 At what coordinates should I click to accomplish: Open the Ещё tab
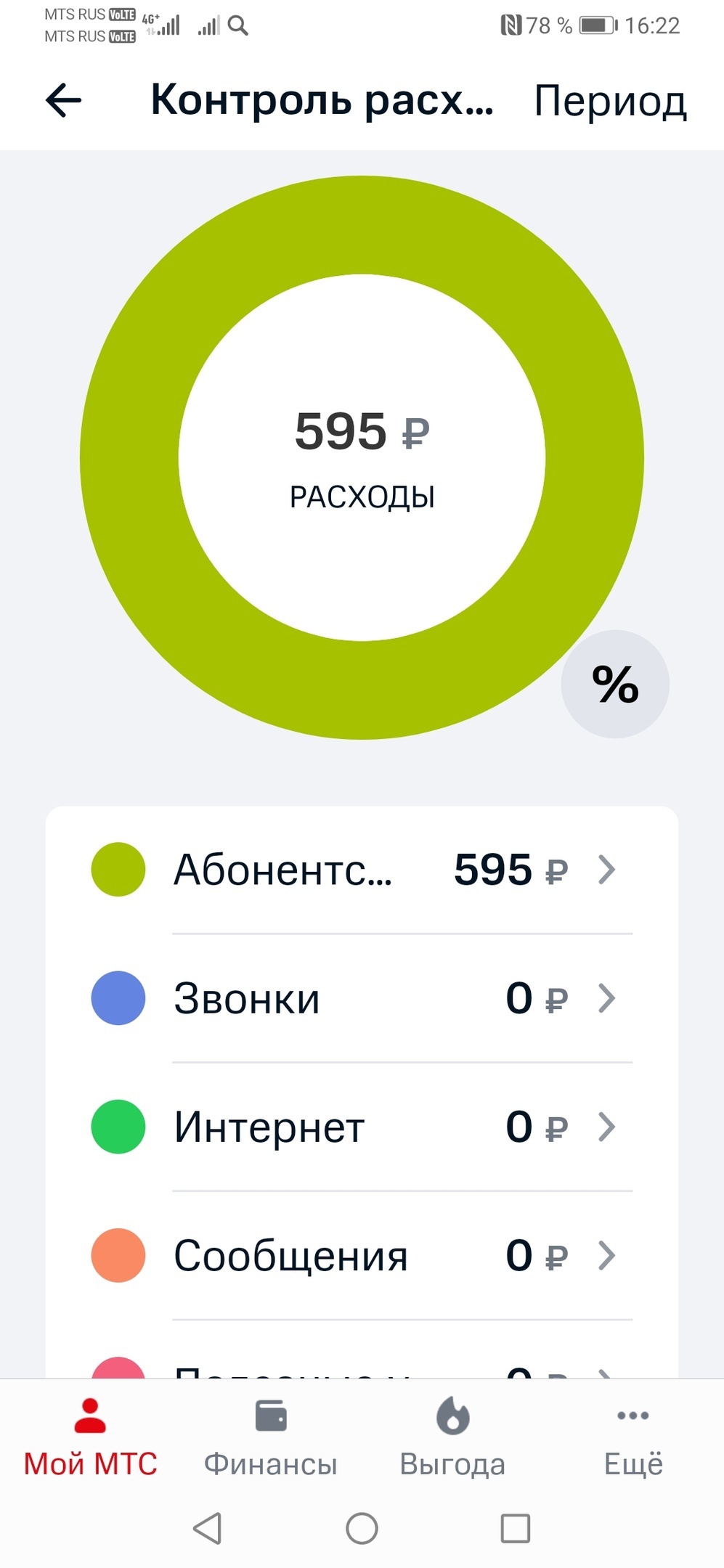click(633, 1439)
